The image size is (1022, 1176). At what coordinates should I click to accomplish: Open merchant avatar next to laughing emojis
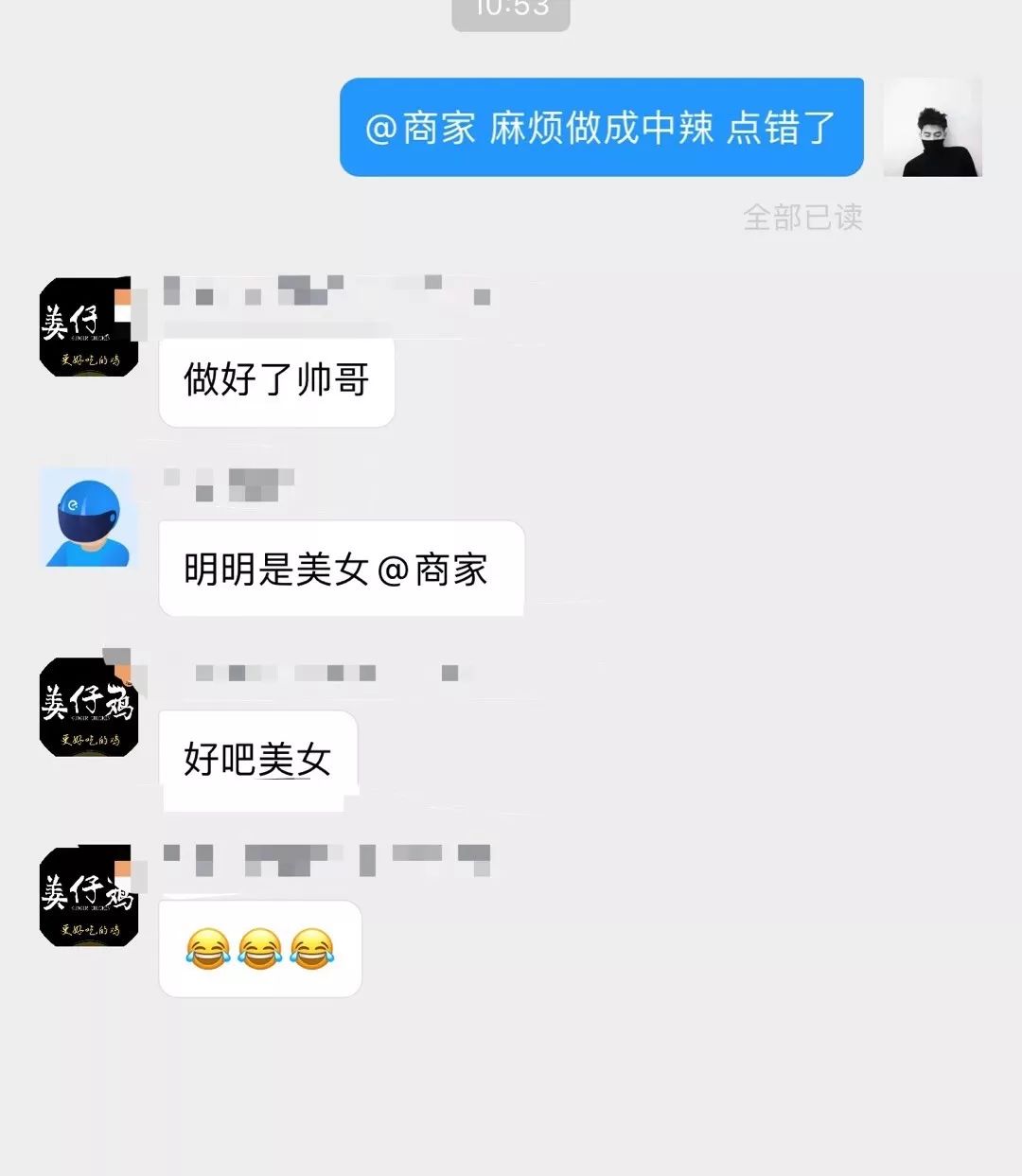tap(88, 896)
